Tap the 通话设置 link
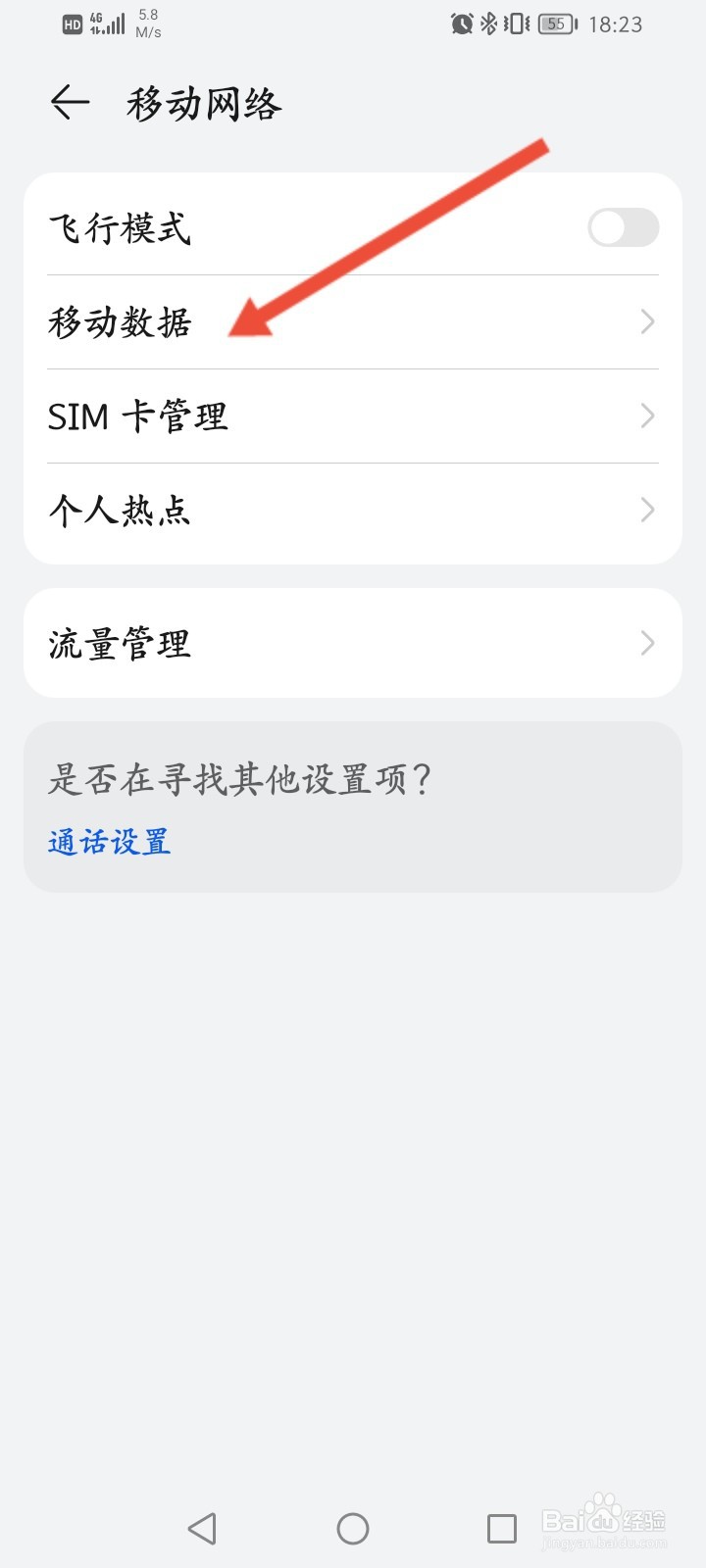Viewport: 706px width, 1568px height. (x=109, y=842)
